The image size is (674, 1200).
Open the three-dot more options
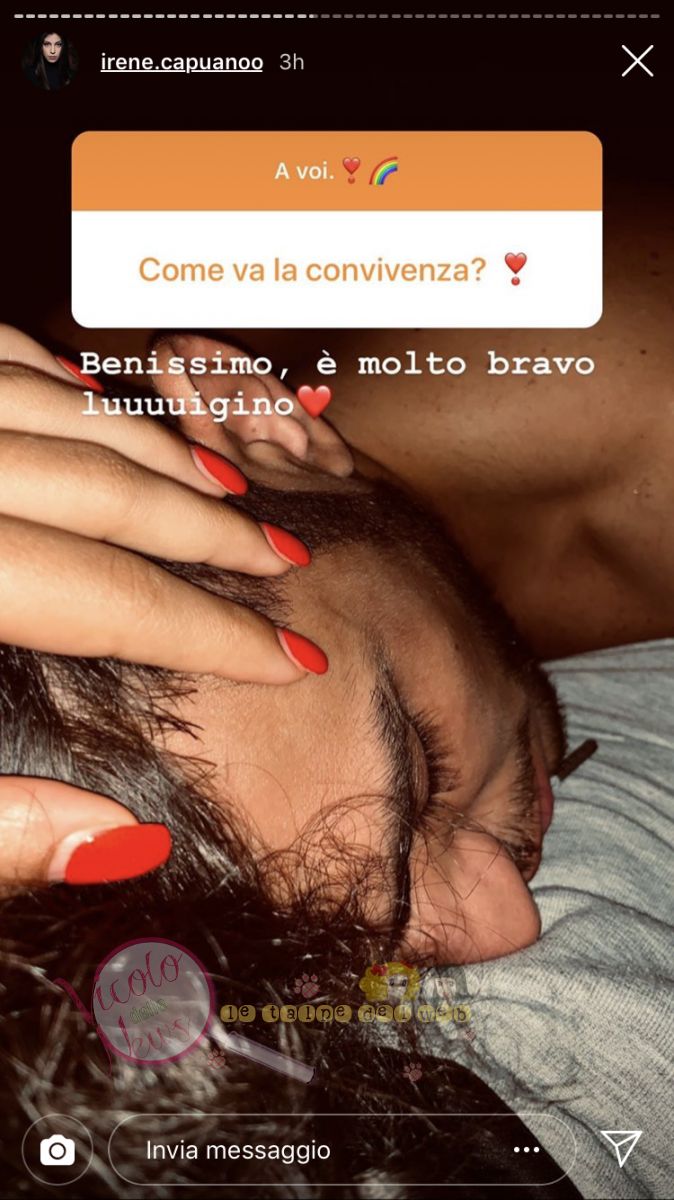pyautogui.click(x=526, y=1151)
